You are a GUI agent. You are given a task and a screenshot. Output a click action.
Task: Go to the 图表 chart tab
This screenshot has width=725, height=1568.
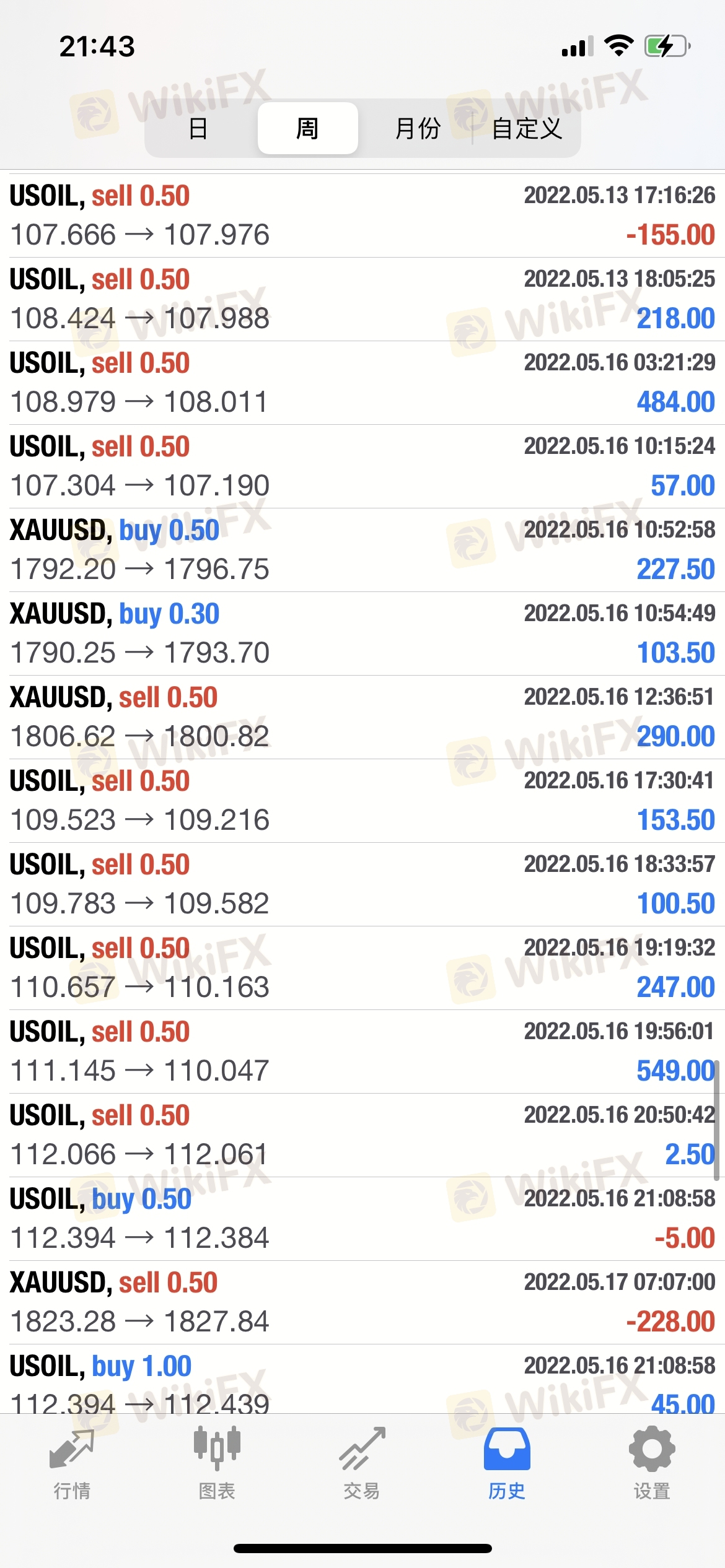(217, 1464)
